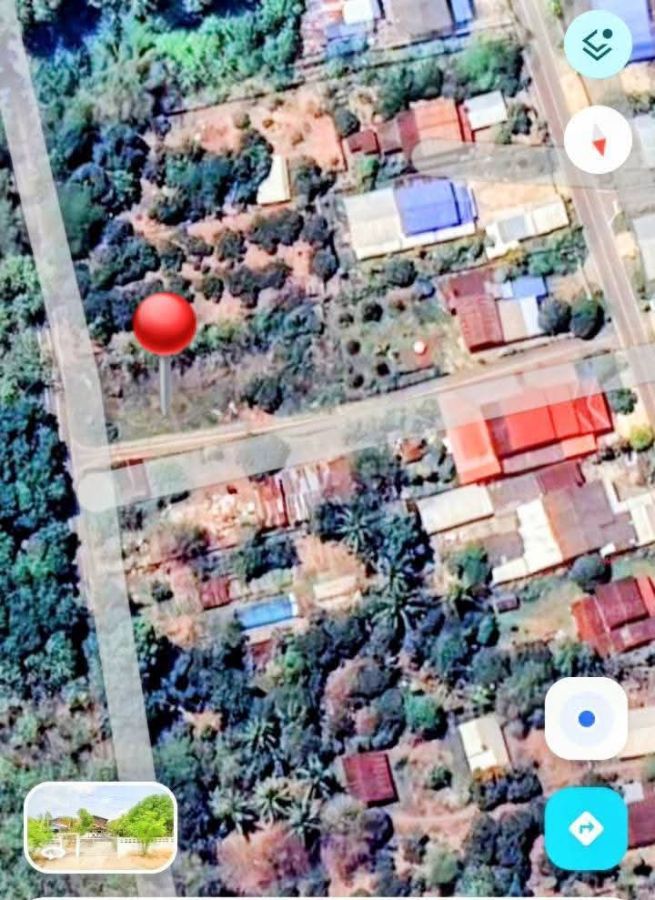Viewport: 655px width, 900px height.
Task: Open the map layers selector
Action: pos(597,45)
